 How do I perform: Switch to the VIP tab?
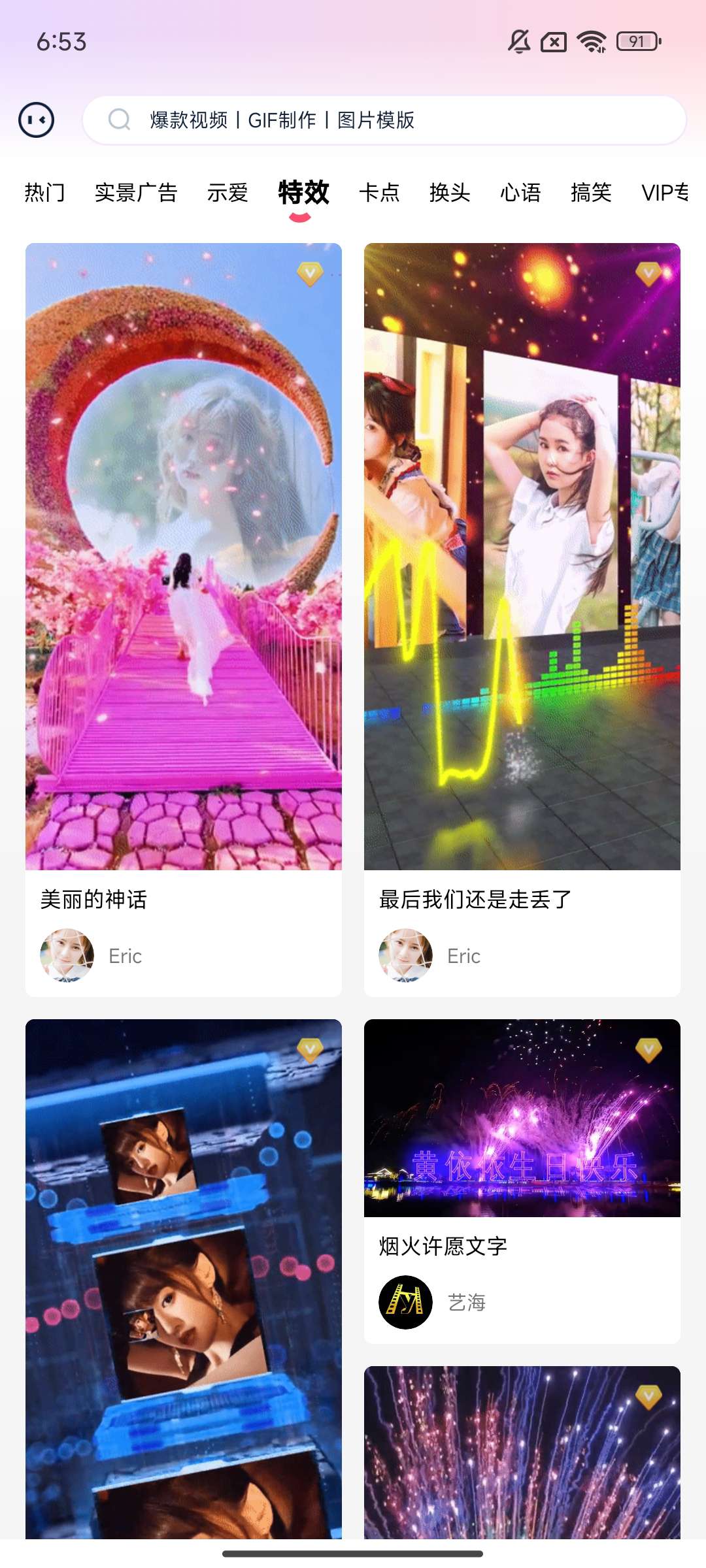[x=665, y=193]
